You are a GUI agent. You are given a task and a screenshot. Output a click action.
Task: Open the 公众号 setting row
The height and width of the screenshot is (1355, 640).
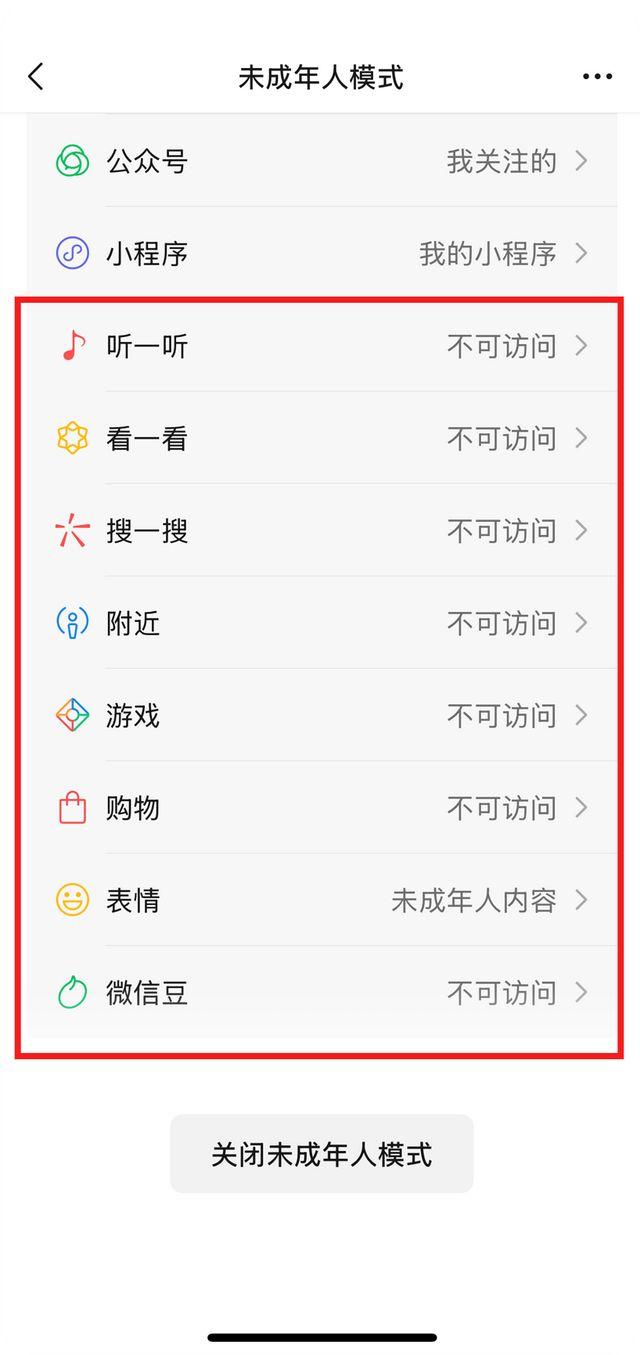pyautogui.click(x=321, y=161)
